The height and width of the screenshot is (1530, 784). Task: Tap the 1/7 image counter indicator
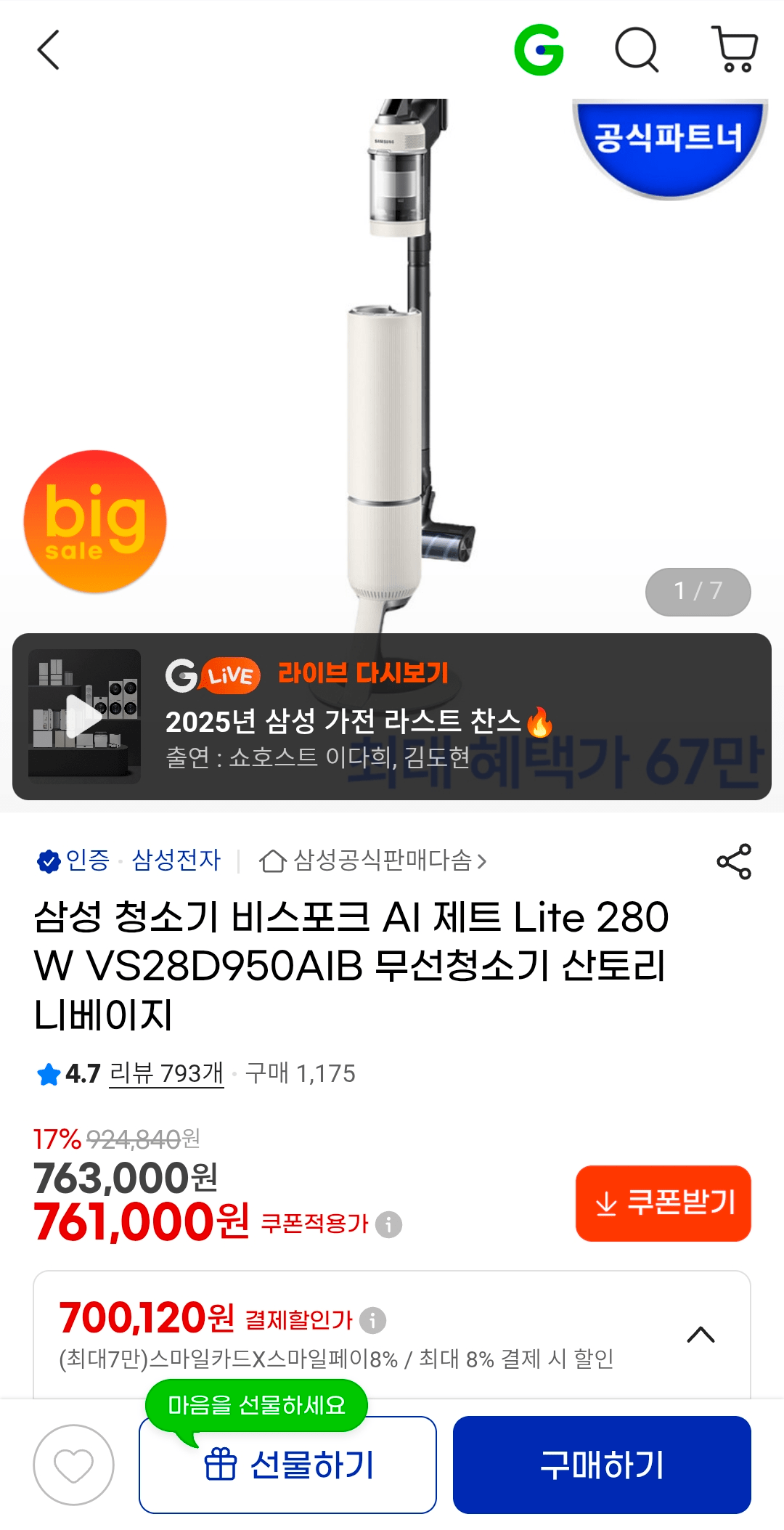point(699,593)
